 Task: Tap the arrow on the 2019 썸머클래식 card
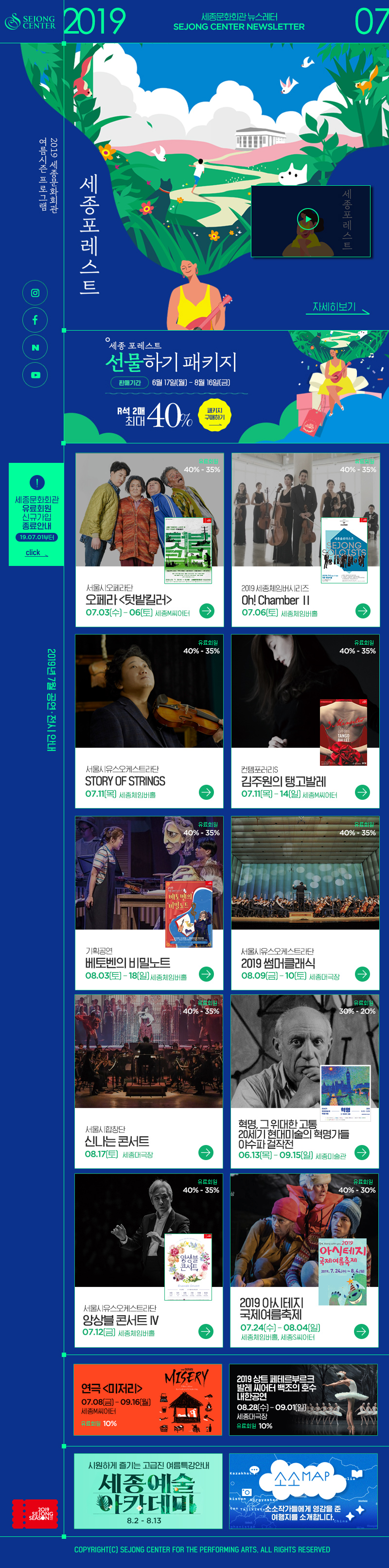tap(362, 974)
